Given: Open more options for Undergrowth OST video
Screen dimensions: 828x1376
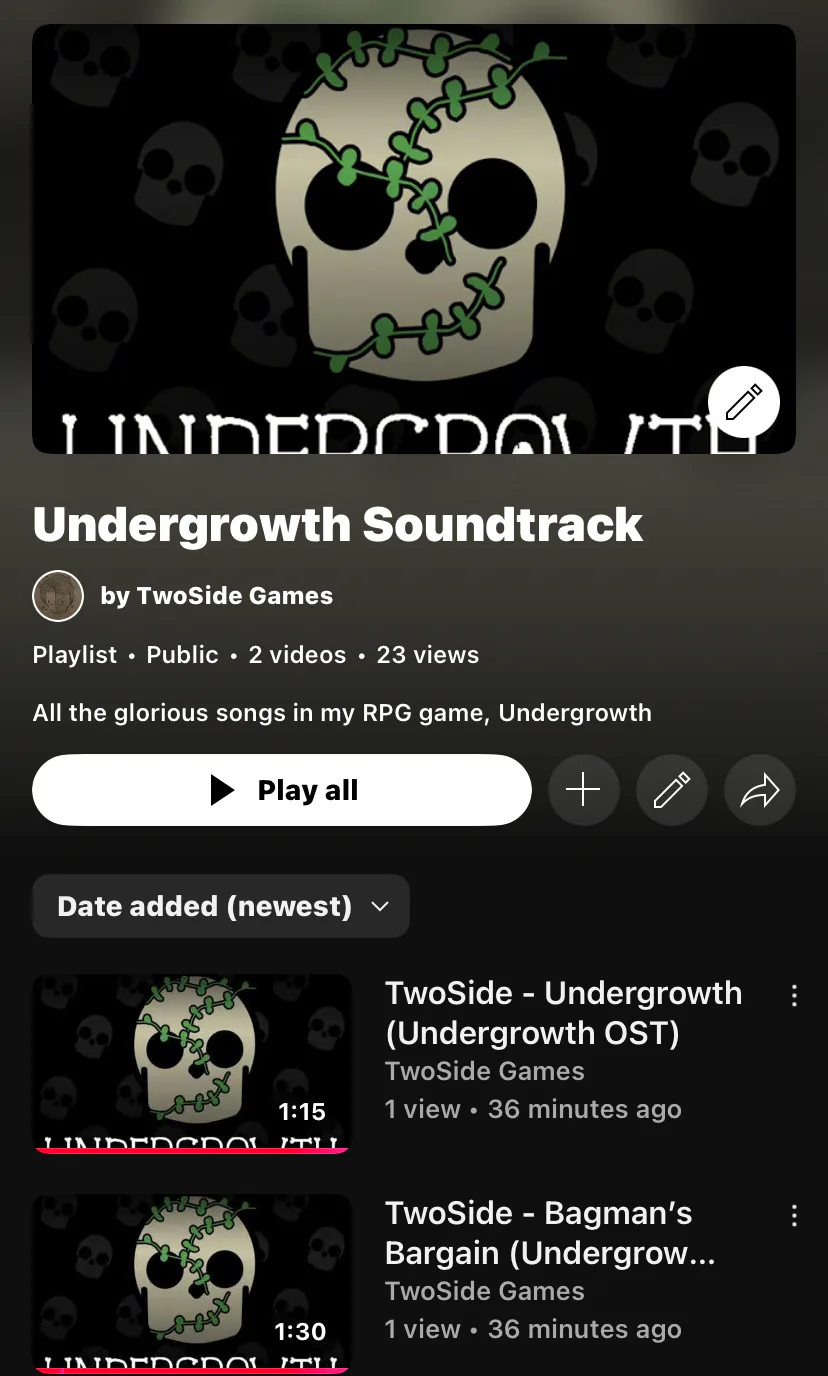Looking at the screenshot, I should point(794,995).
